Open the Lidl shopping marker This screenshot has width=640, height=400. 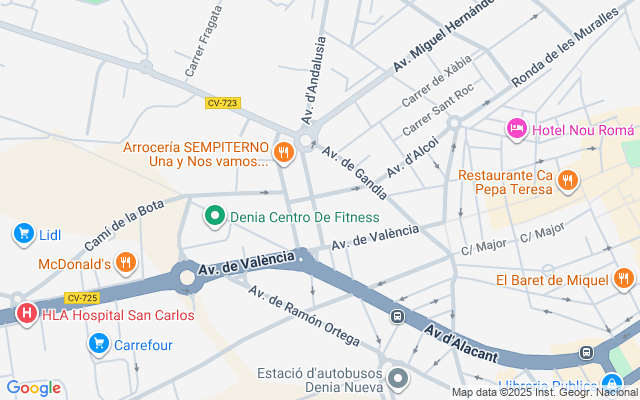24,234
